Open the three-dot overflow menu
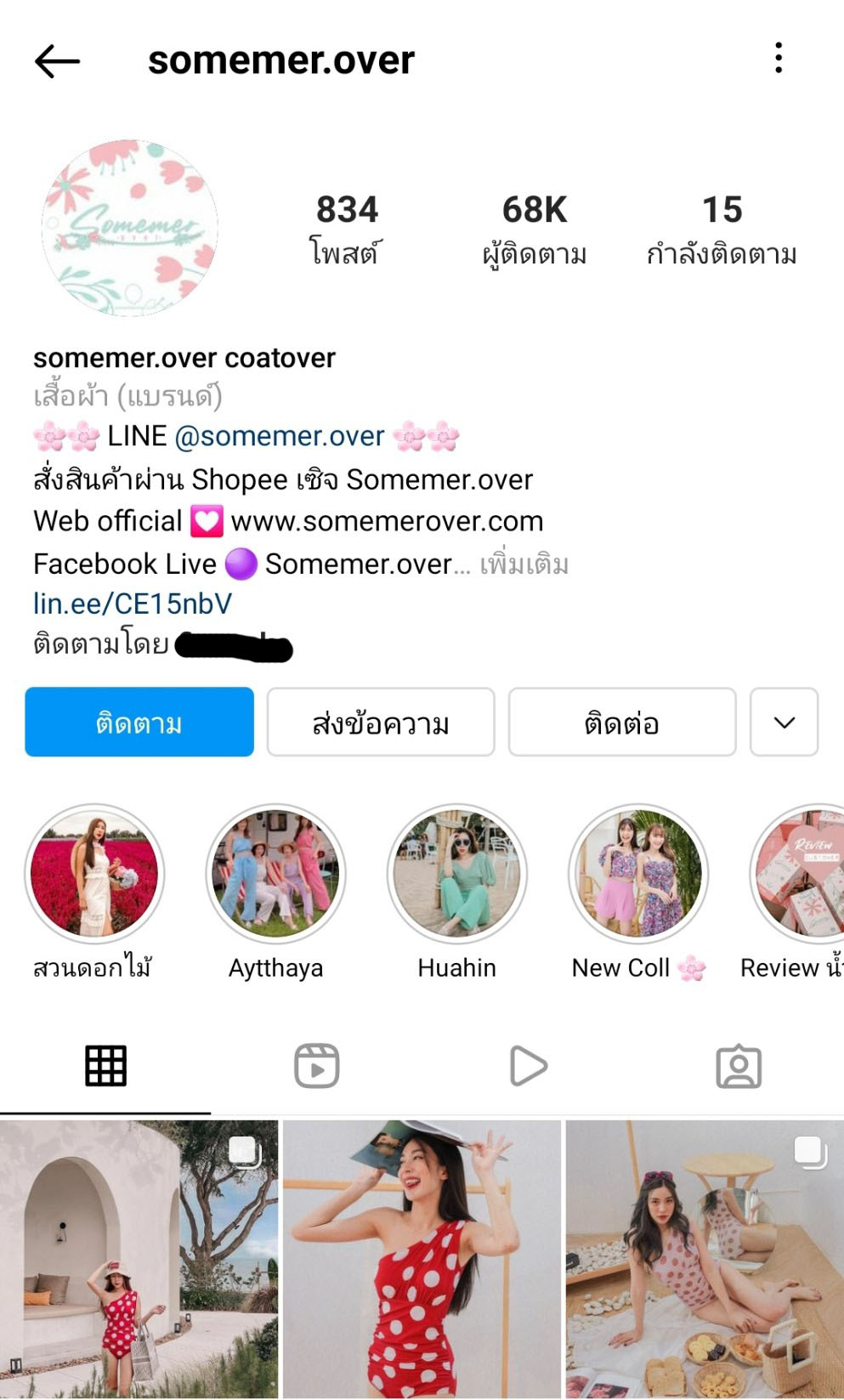The width and height of the screenshot is (844, 1400). pos(778,58)
